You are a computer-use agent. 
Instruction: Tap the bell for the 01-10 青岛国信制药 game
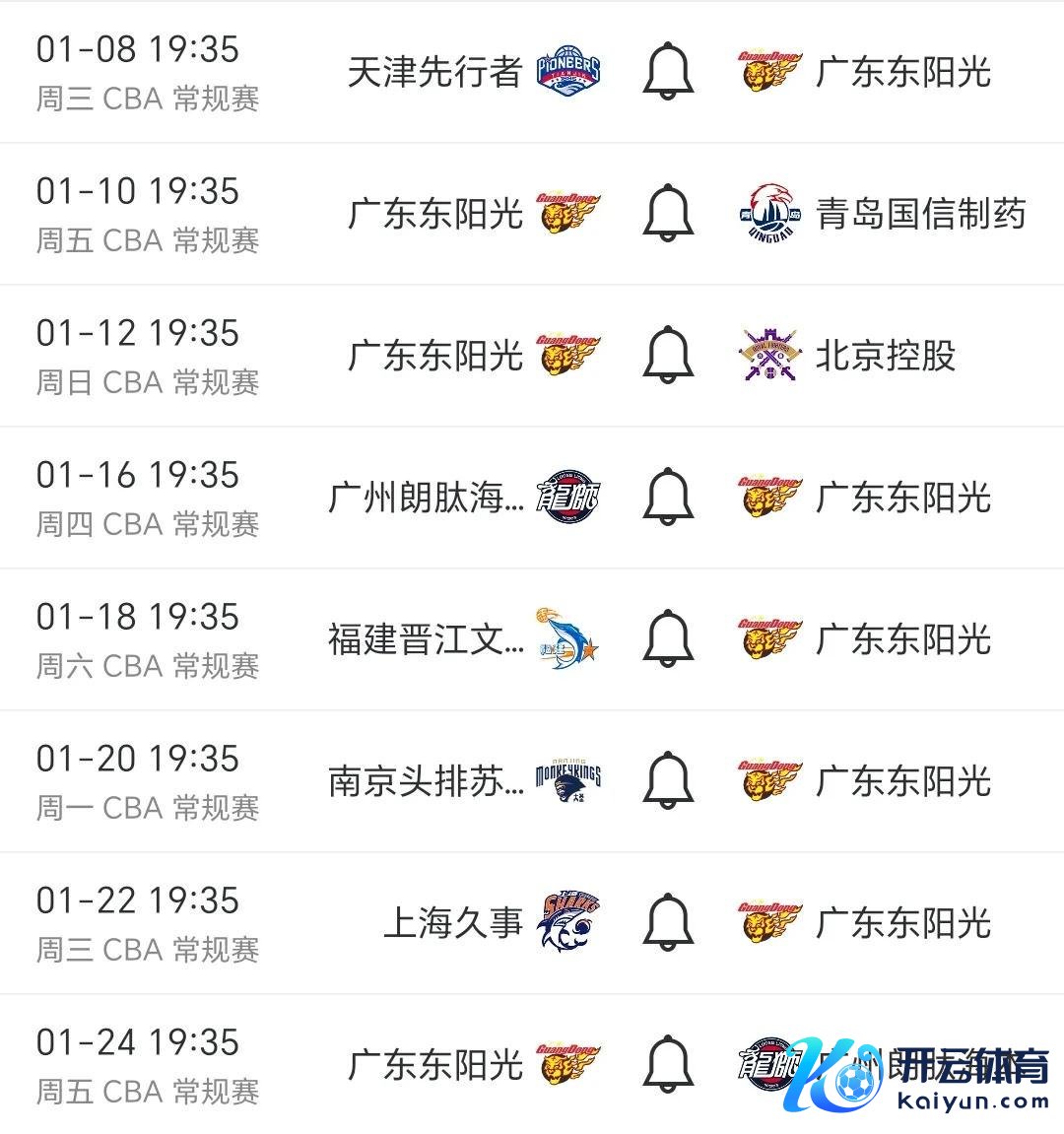(x=668, y=213)
